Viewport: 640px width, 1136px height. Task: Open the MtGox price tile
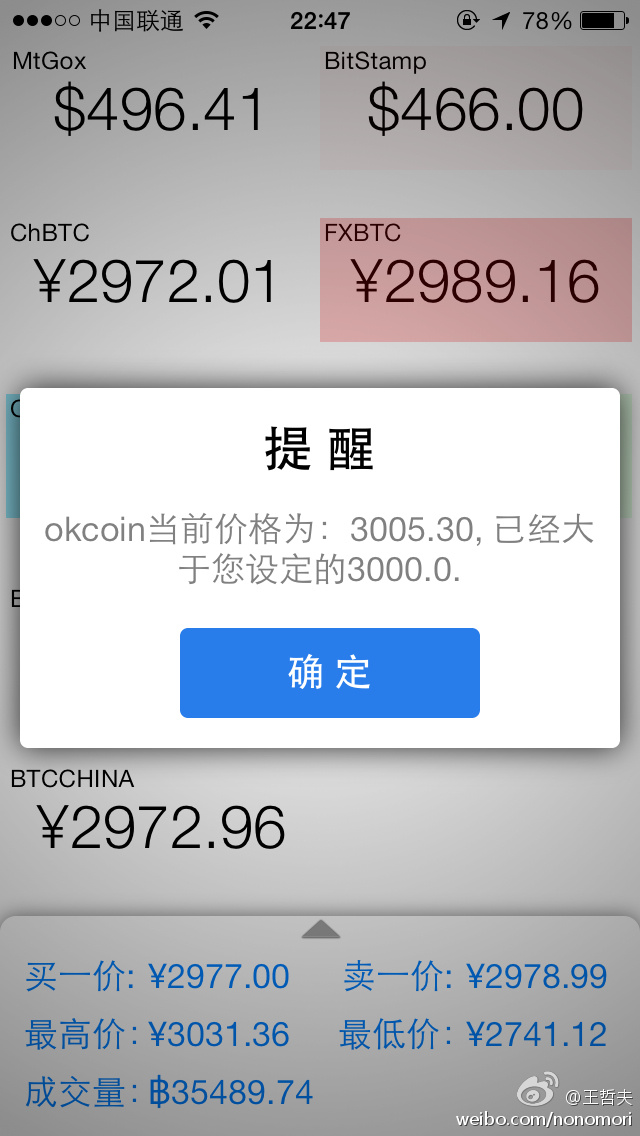pyautogui.click(x=158, y=107)
